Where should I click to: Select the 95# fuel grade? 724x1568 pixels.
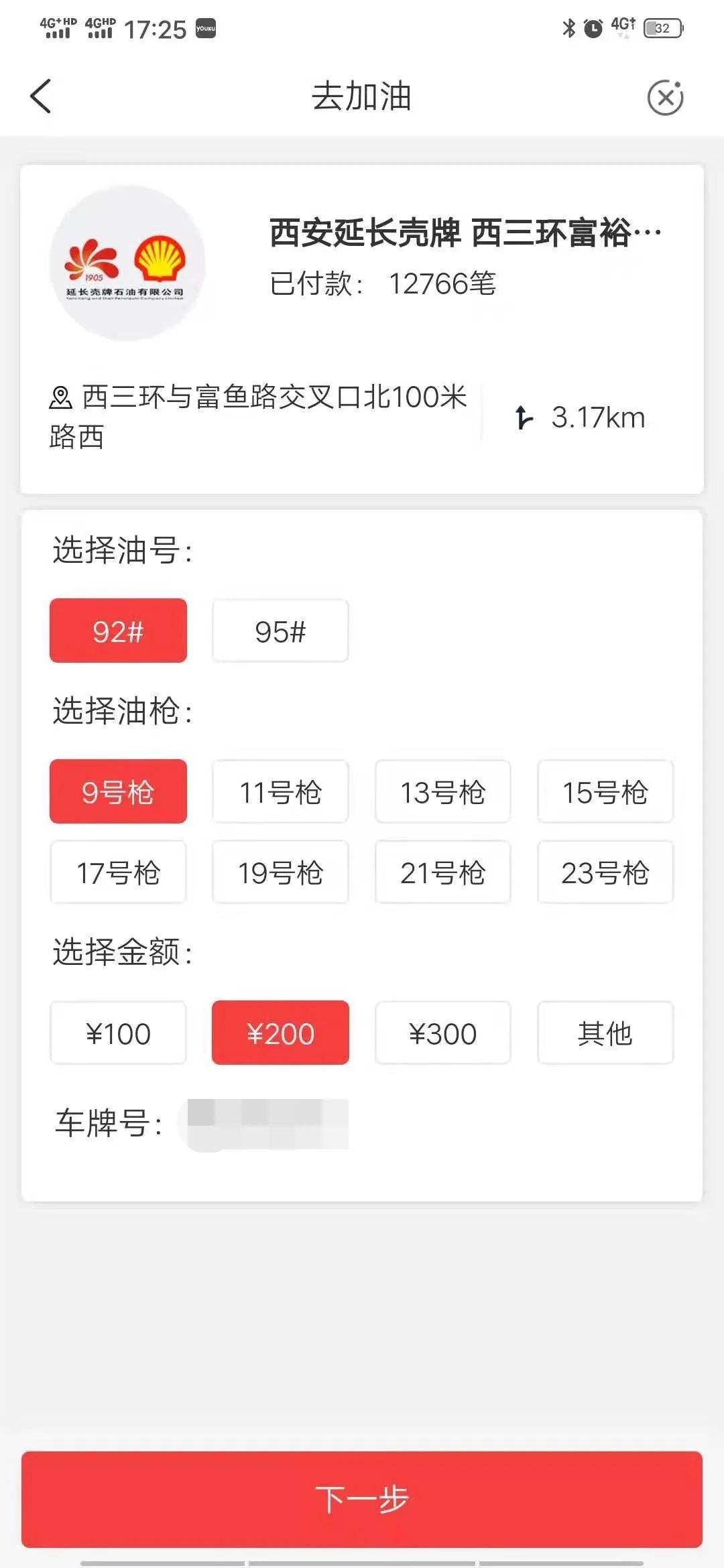pyautogui.click(x=280, y=630)
